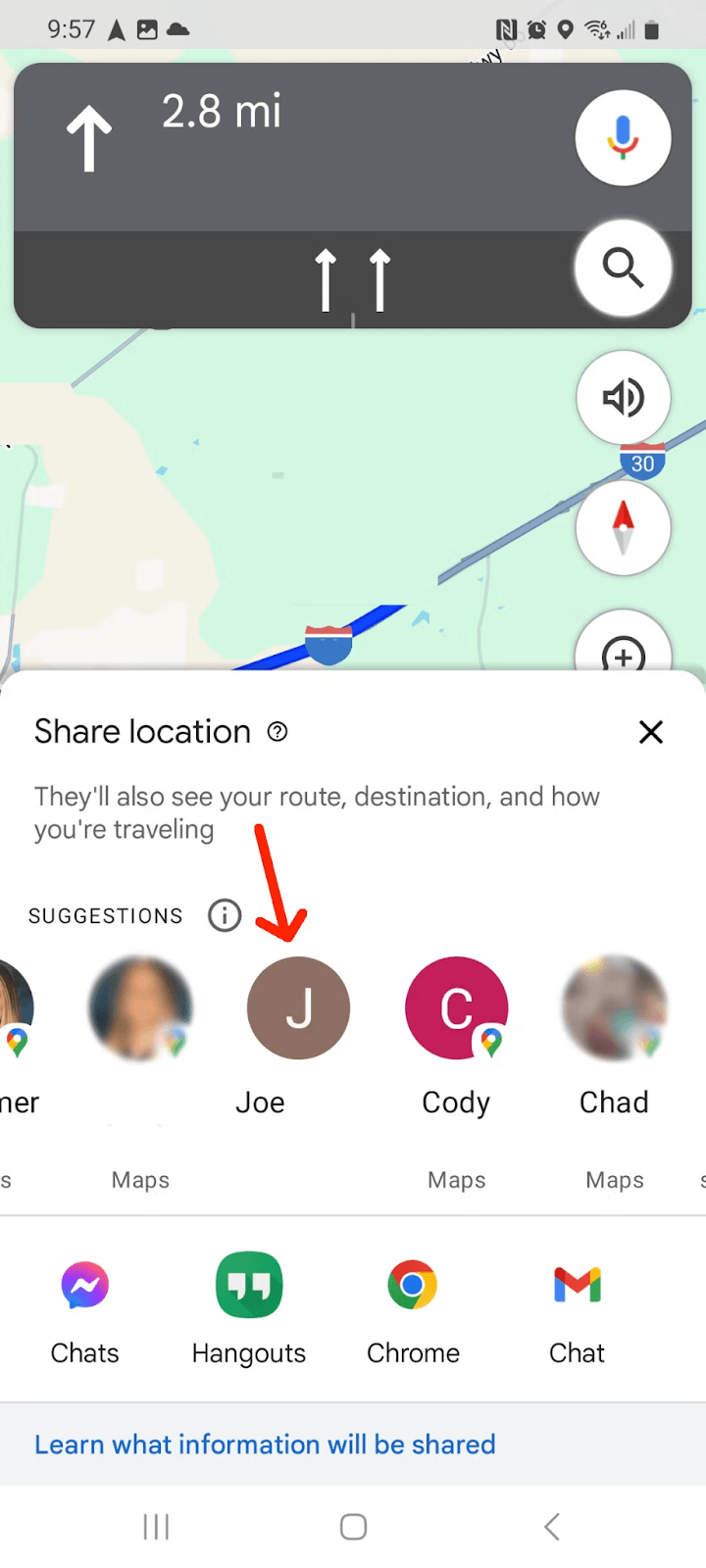706x1568 pixels.
Task: Tap the back button in navigation bar
Action: [550, 1526]
